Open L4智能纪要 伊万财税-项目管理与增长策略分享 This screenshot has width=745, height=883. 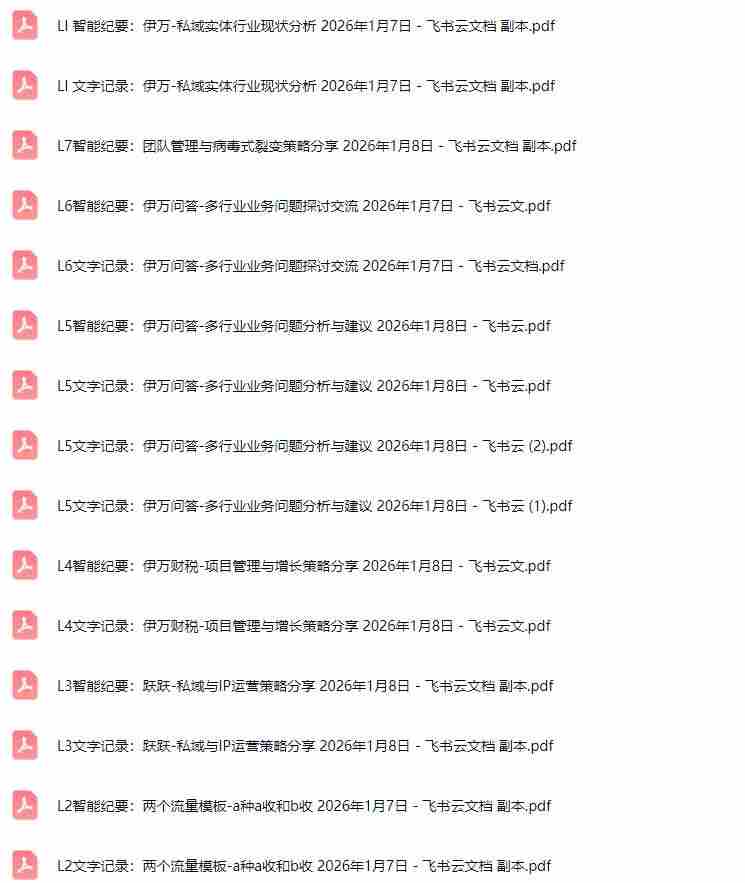303,566
